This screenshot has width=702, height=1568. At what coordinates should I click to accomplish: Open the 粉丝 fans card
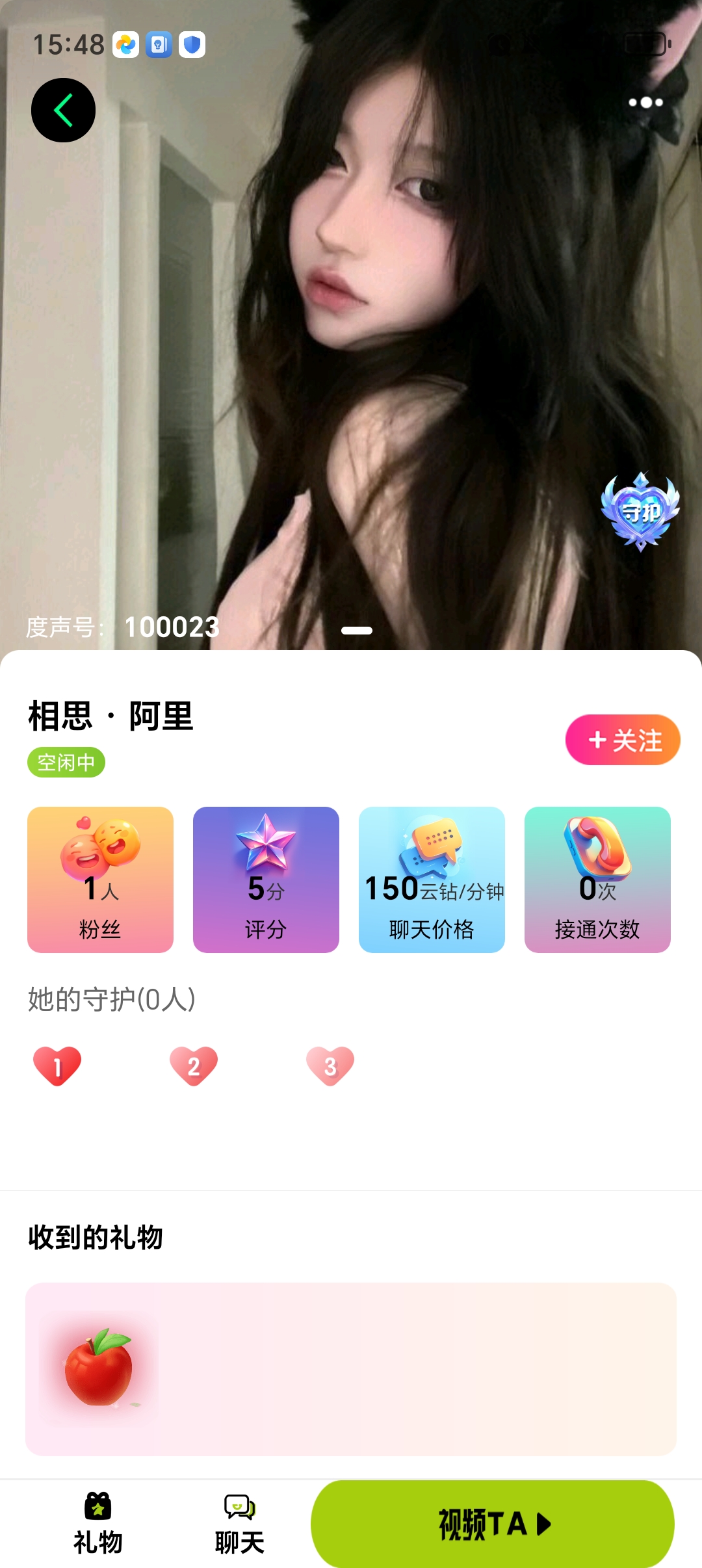point(100,879)
